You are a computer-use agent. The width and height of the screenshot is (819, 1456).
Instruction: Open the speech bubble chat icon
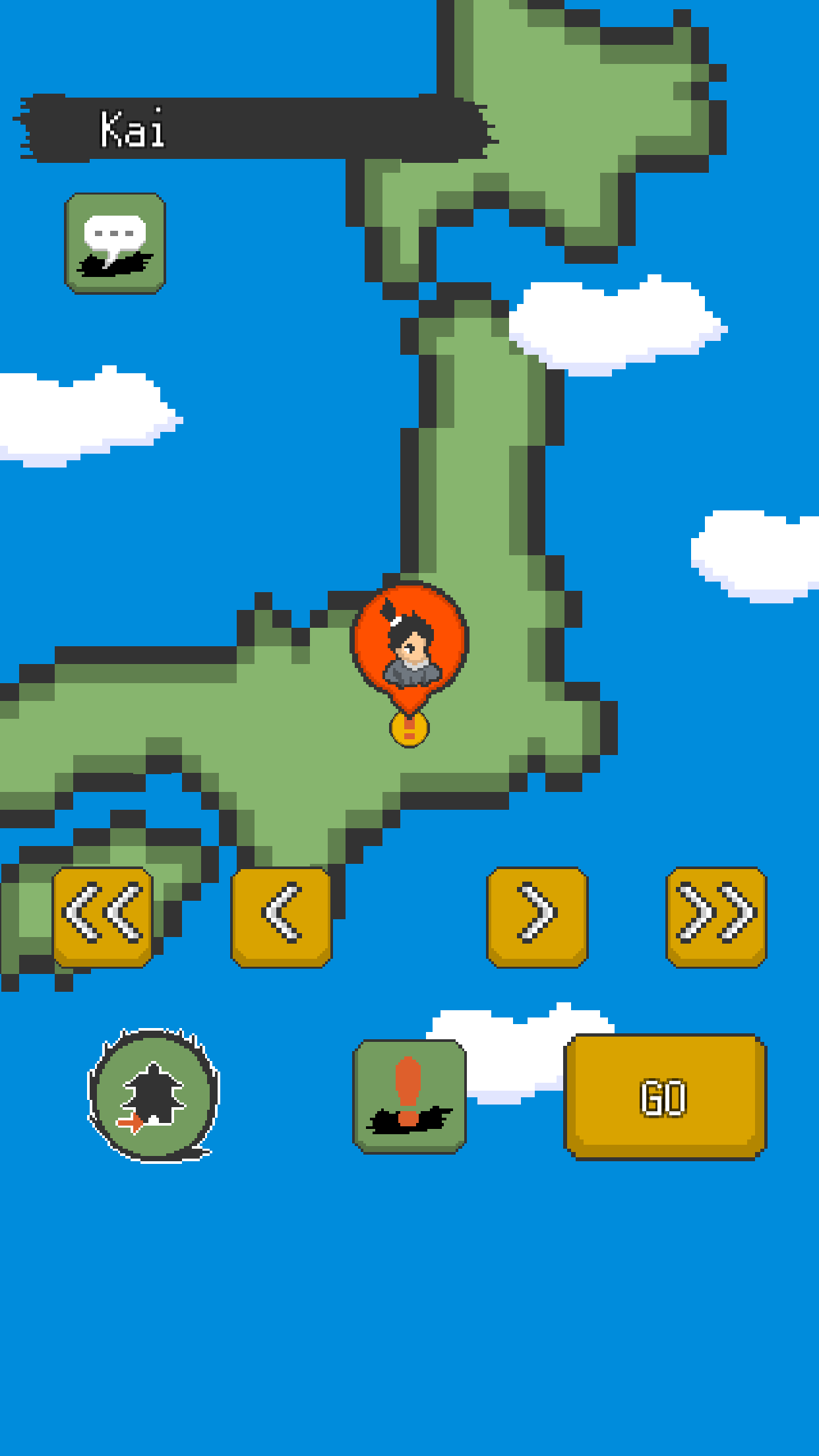(115, 243)
